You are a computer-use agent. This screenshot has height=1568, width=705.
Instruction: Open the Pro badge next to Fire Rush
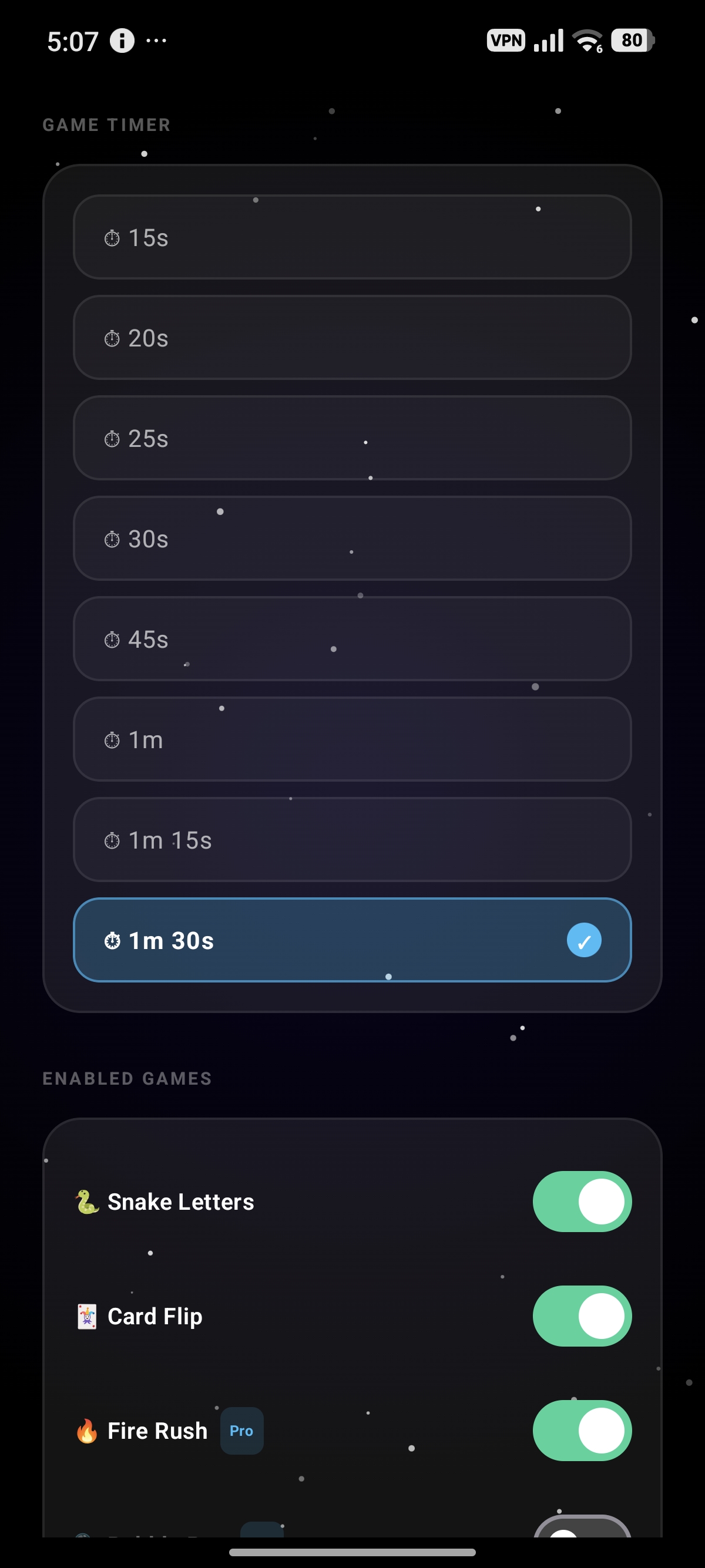click(241, 1431)
